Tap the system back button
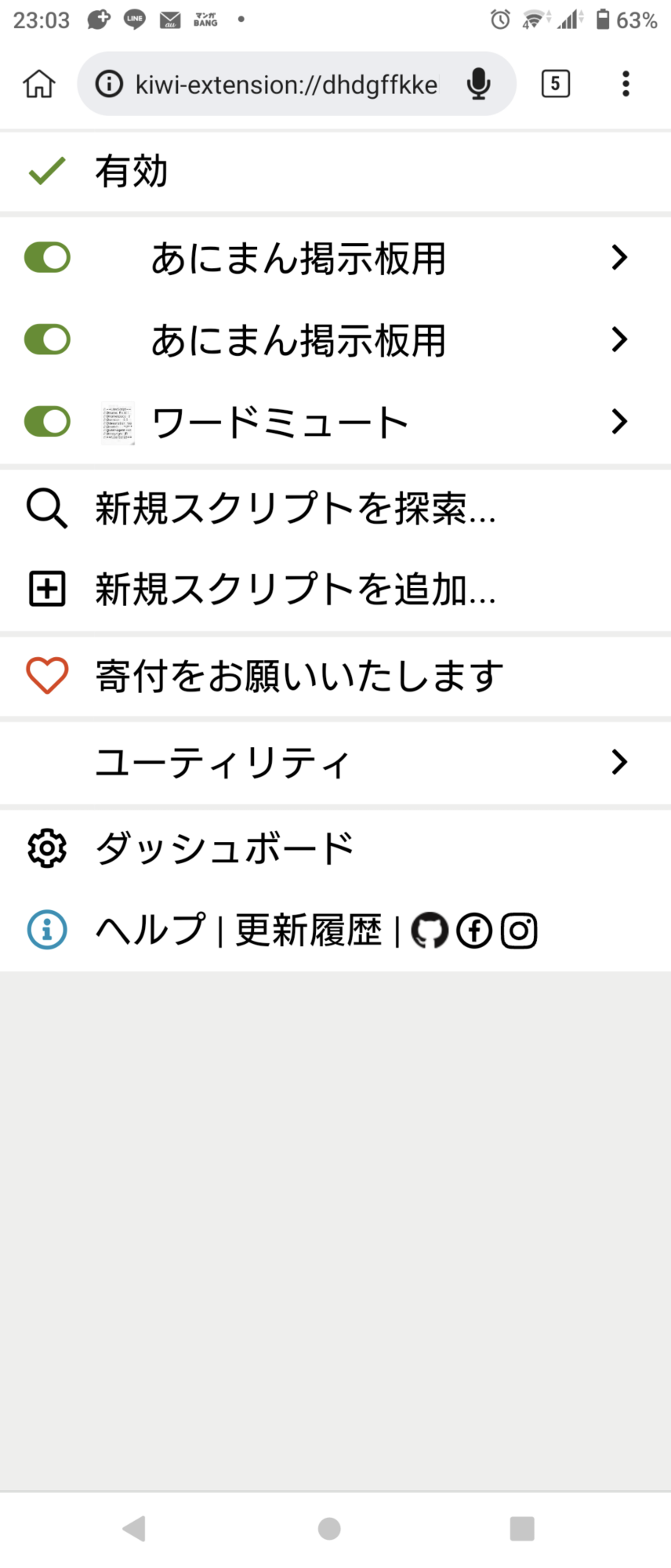Screen dimensions: 671x1568 click(x=135, y=1528)
